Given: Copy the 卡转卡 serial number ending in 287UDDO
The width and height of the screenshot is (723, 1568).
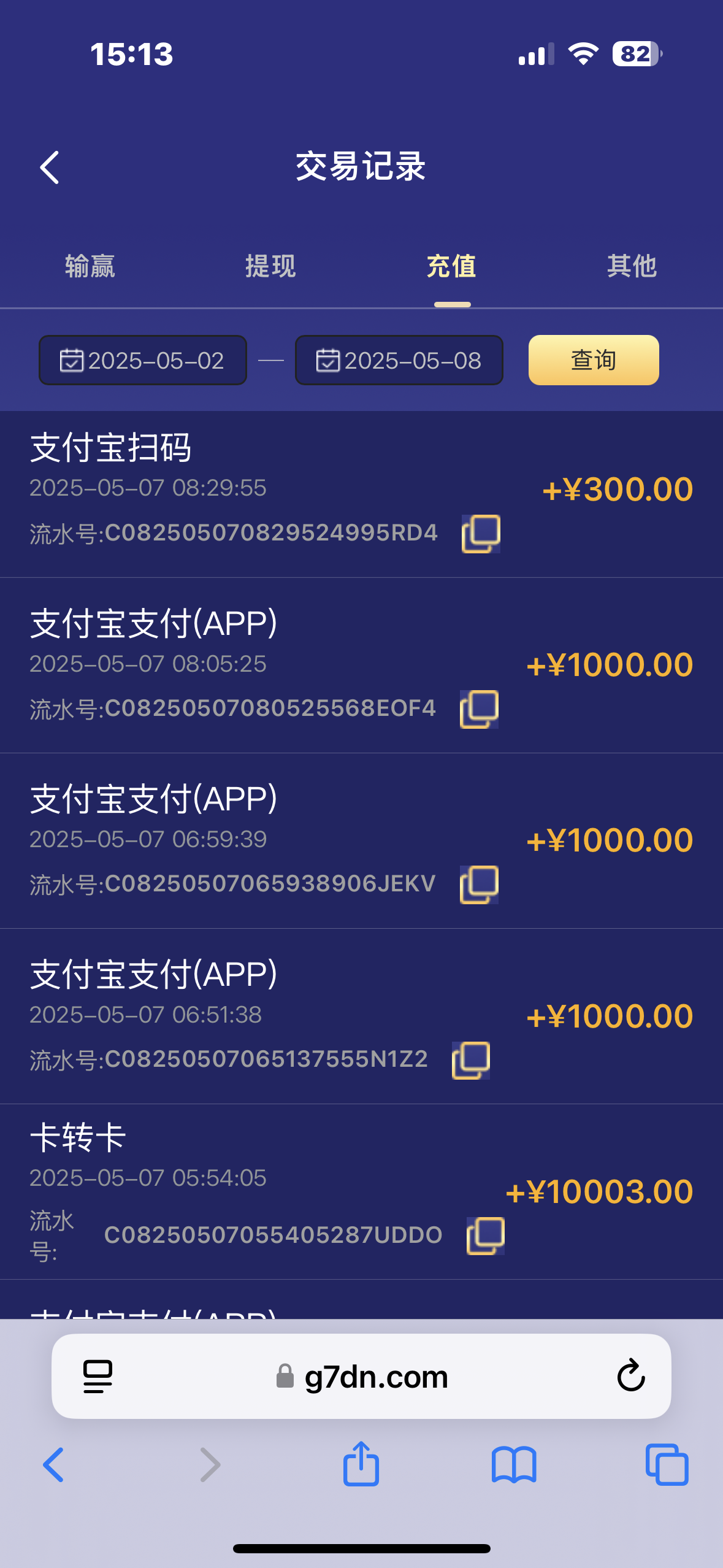Looking at the screenshot, I should [x=485, y=1236].
